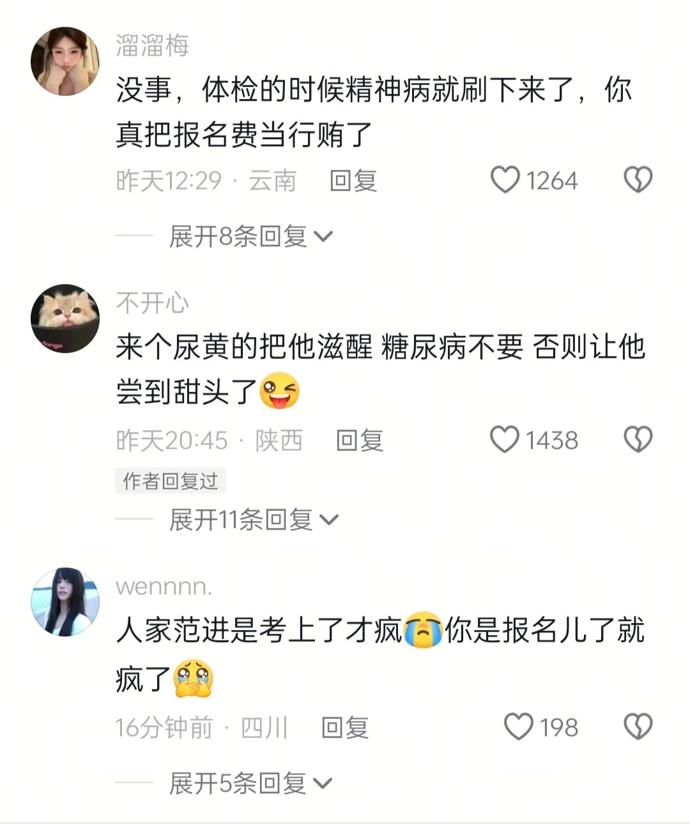The height and width of the screenshot is (824, 690).
Task: Dislike 溜溜梅's comment
Action: click(x=637, y=180)
